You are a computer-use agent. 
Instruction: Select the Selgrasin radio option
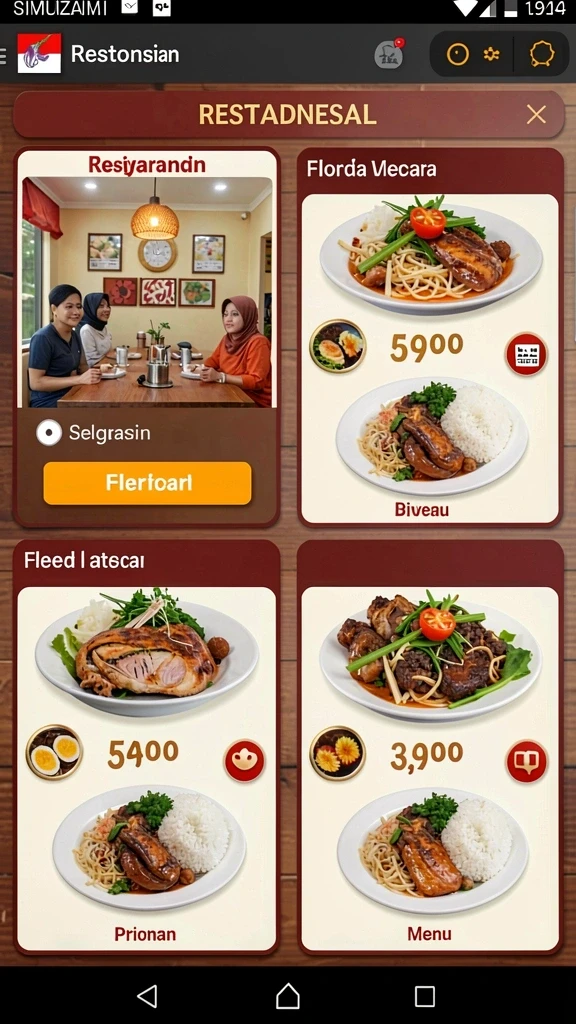click(49, 432)
